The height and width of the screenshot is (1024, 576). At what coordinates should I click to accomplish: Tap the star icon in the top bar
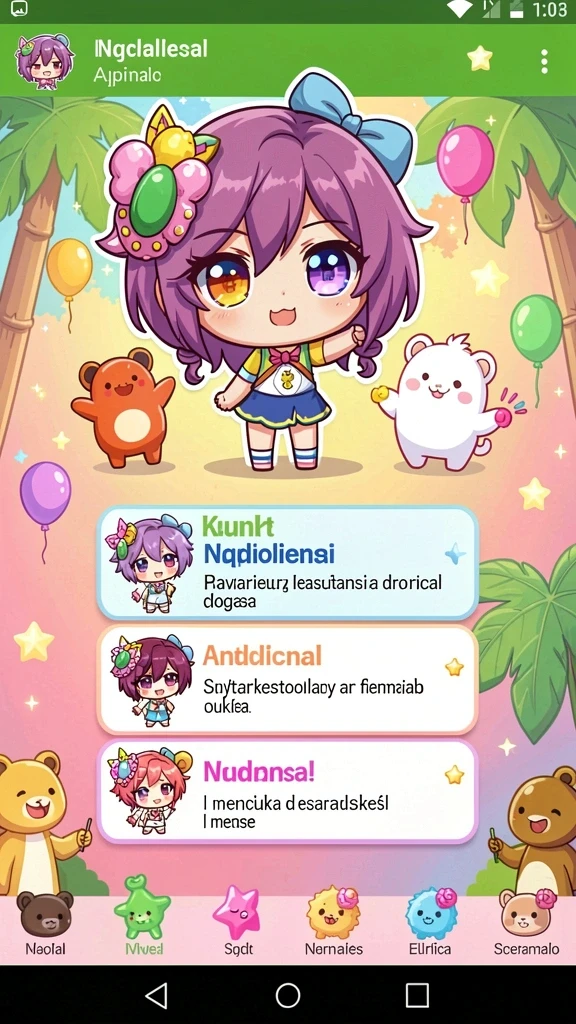[x=479, y=58]
